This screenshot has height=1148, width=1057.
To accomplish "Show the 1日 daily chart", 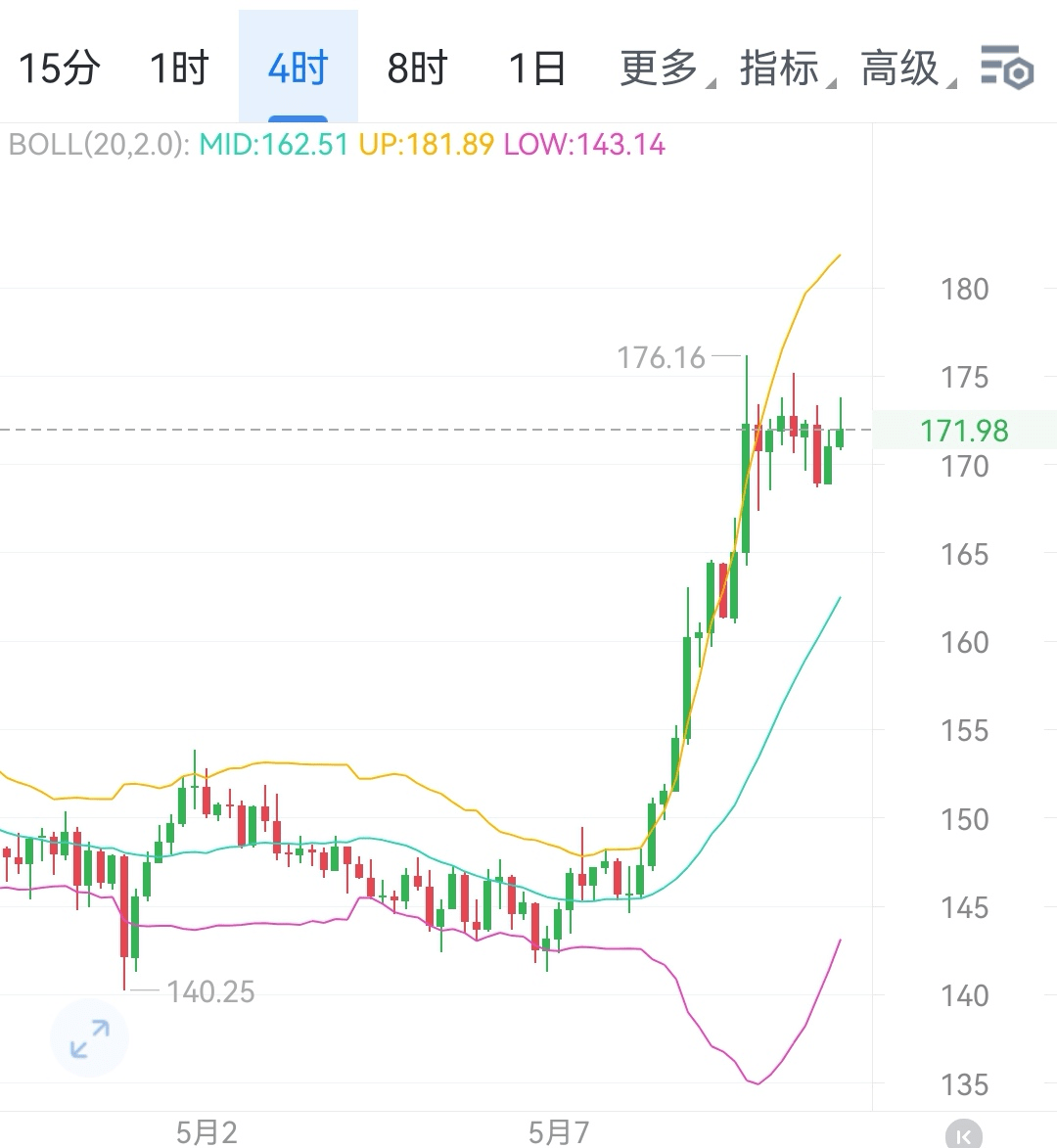I will point(536,69).
